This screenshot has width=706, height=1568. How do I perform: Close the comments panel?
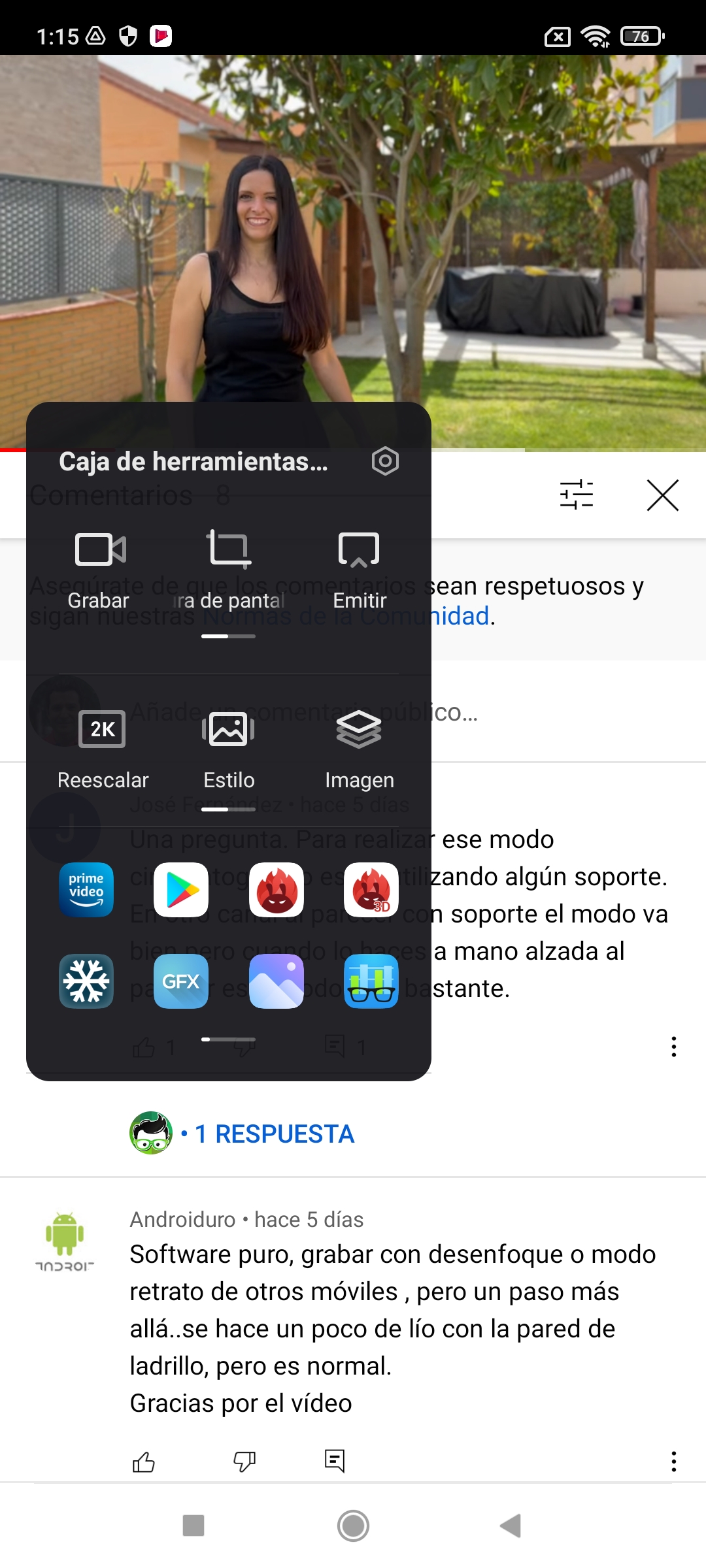(x=663, y=495)
